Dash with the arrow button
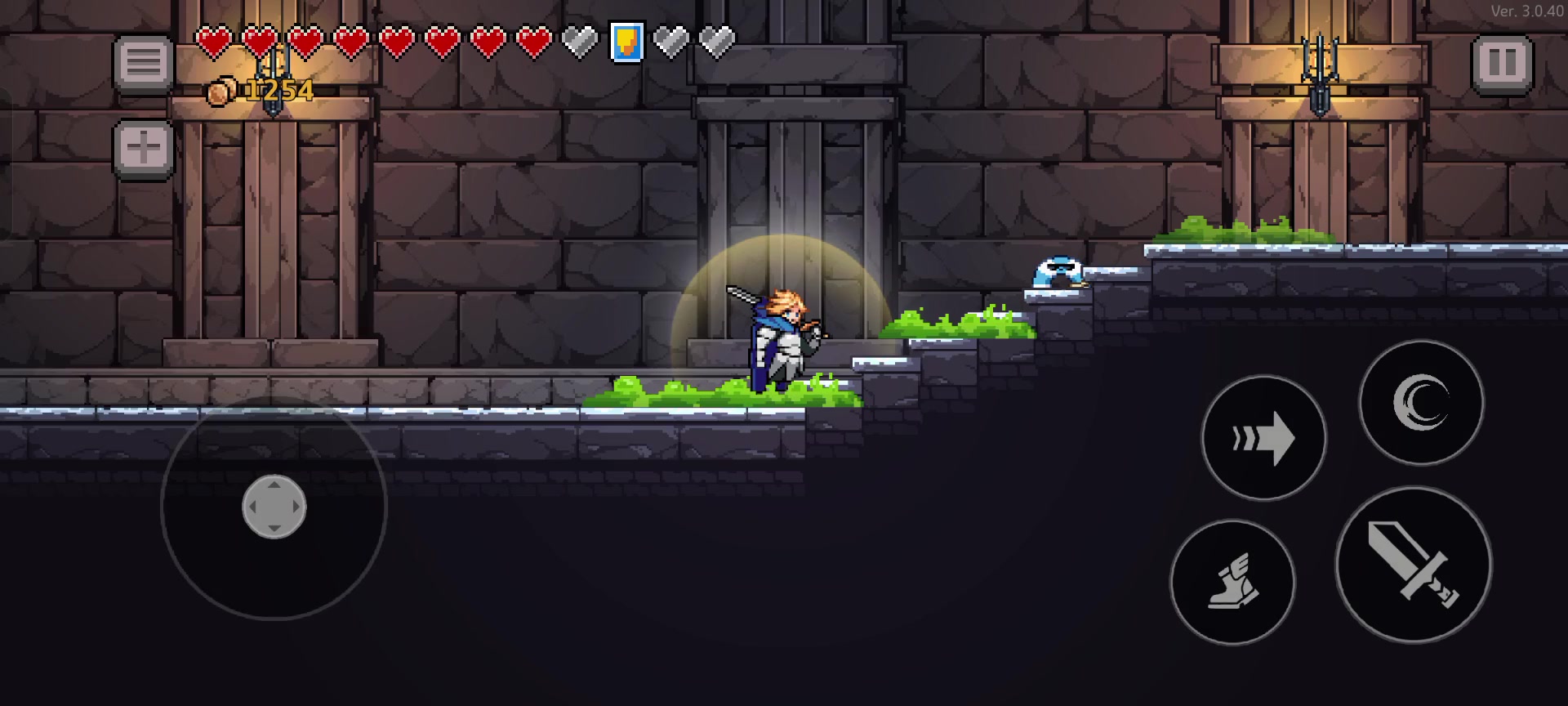Screen dimensions: 1568x706 1263,438
